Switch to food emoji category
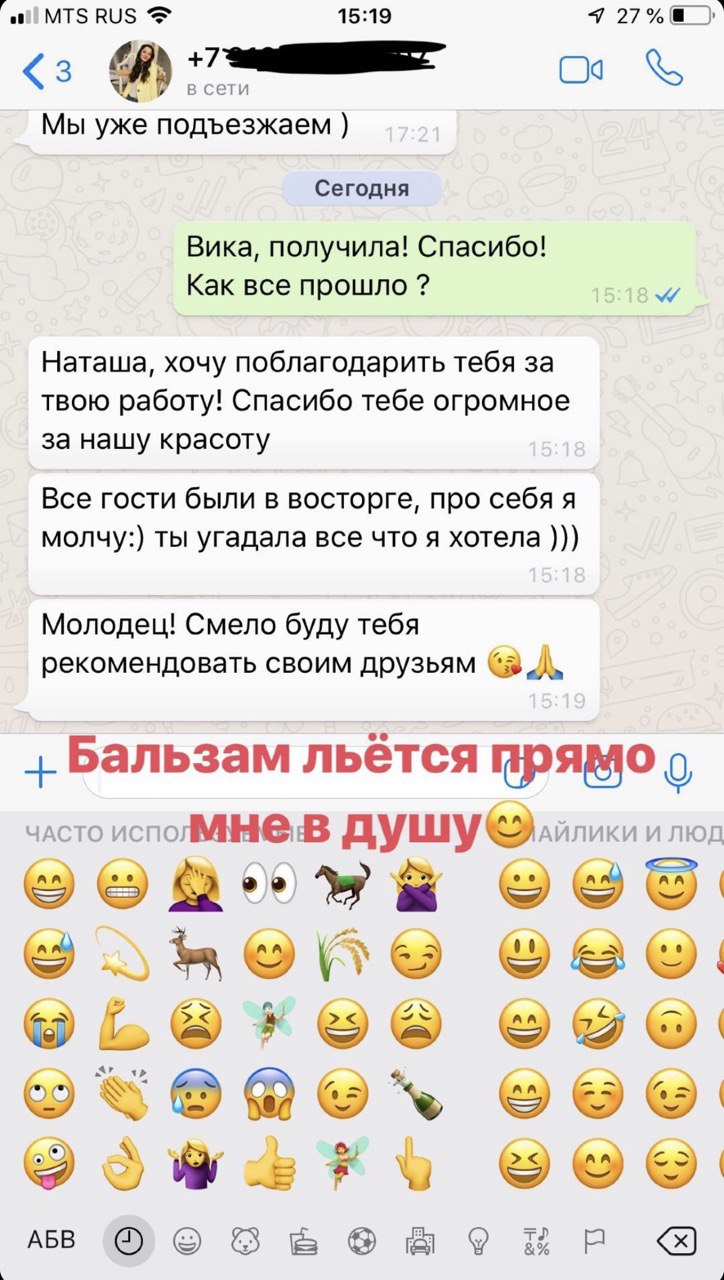 click(303, 1241)
